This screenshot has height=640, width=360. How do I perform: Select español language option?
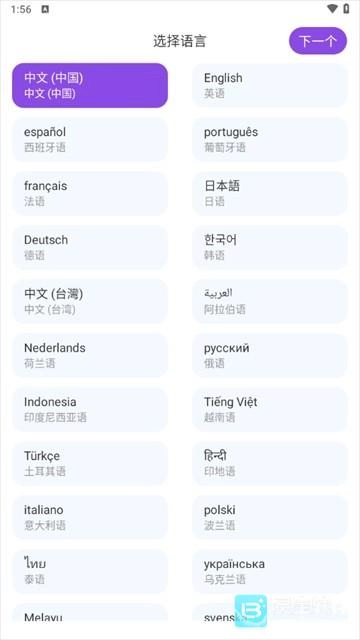[90, 140]
